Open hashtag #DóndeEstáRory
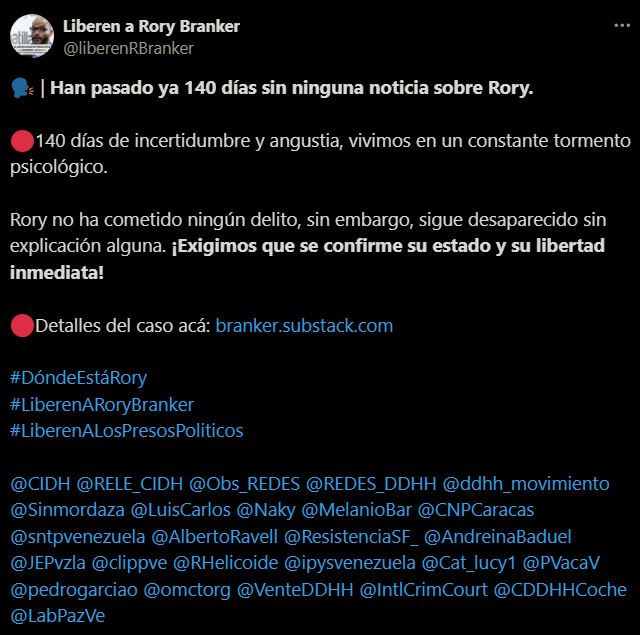Viewport: 640px width, 635px height. coord(79,378)
